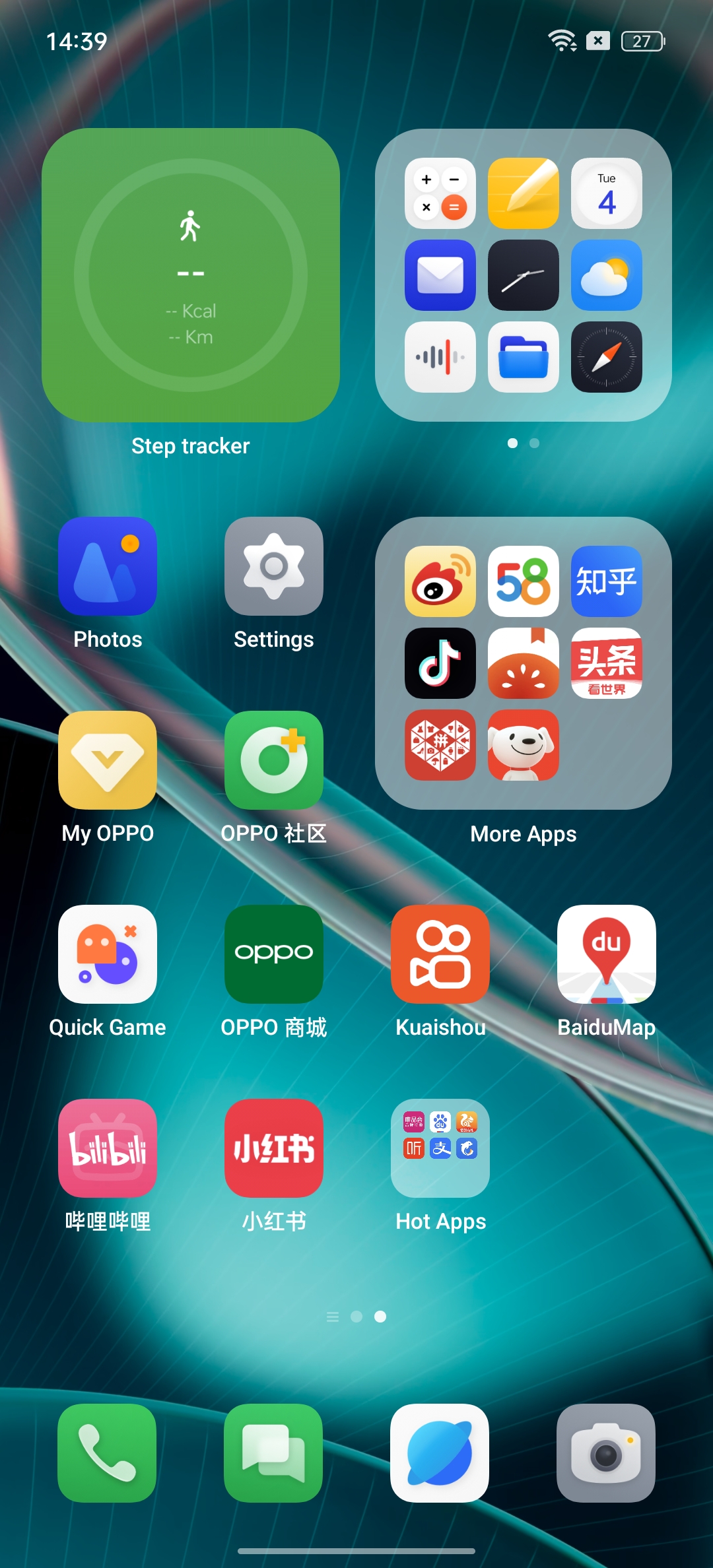This screenshot has height=1568, width=713.
Task: Launch the Camera from the dock
Action: [x=606, y=1453]
